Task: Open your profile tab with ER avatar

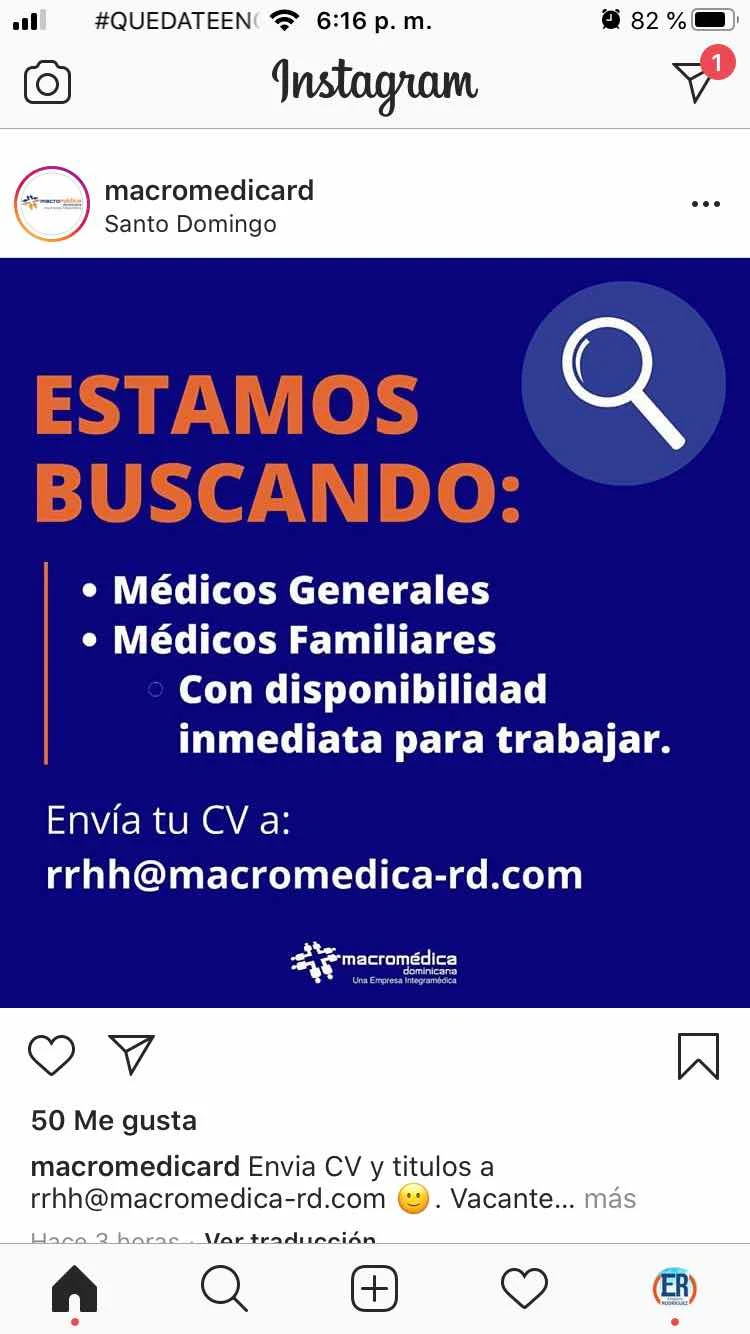Action: point(674,1287)
